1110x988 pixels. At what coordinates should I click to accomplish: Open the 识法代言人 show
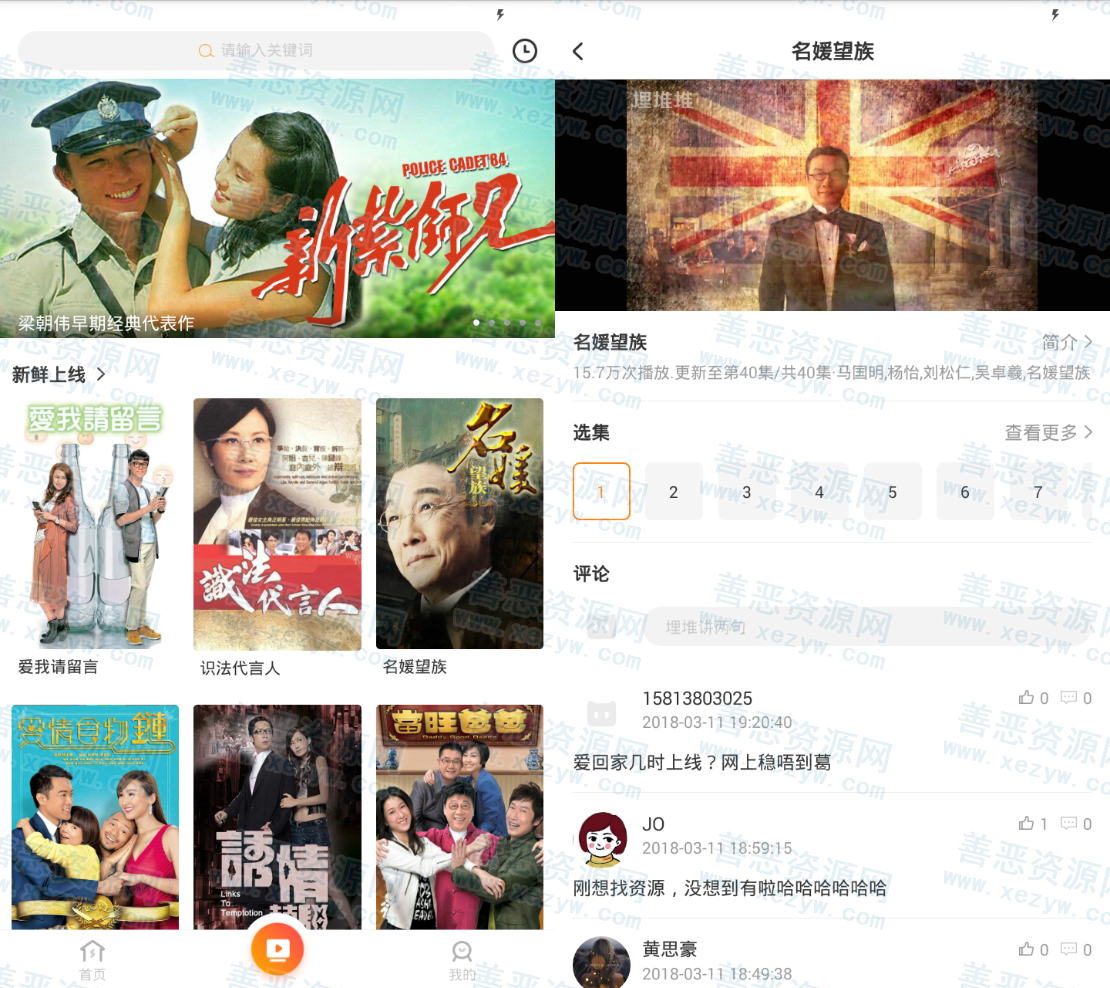pos(277,524)
